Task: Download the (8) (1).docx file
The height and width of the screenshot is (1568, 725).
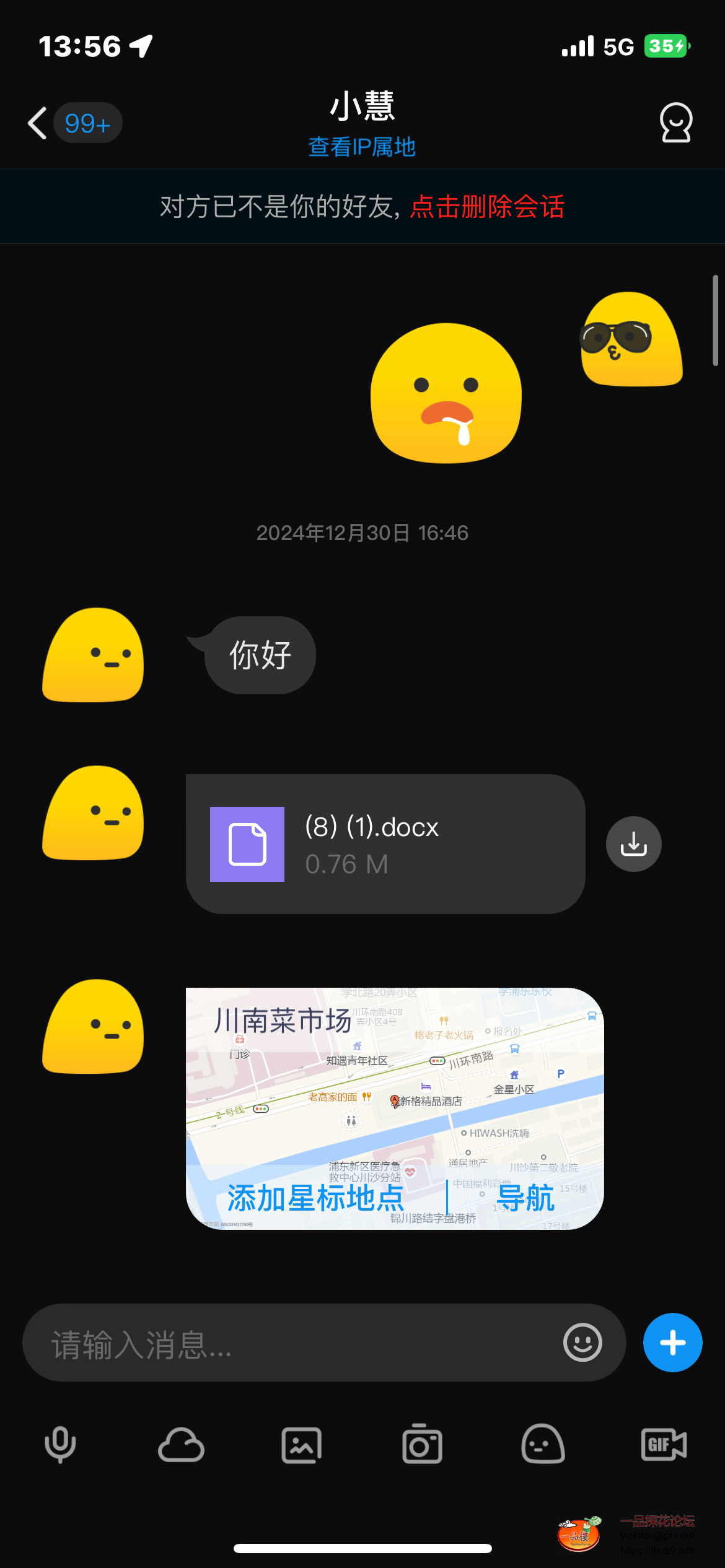Action: point(633,843)
